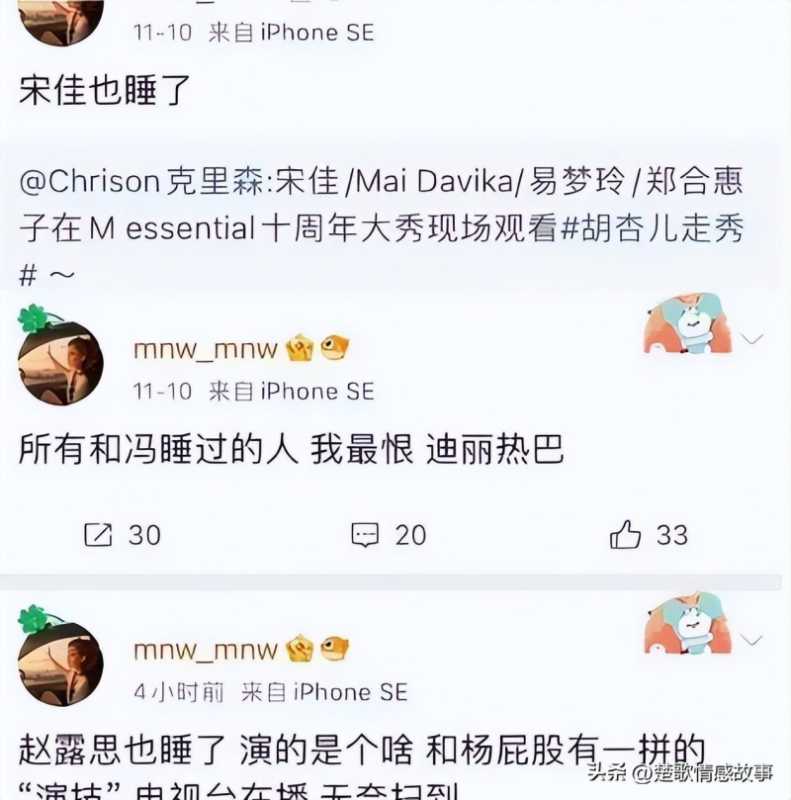Expand the chevron menu on the 4小时前 post
791x800 pixels.
click(x=752, y=639)
